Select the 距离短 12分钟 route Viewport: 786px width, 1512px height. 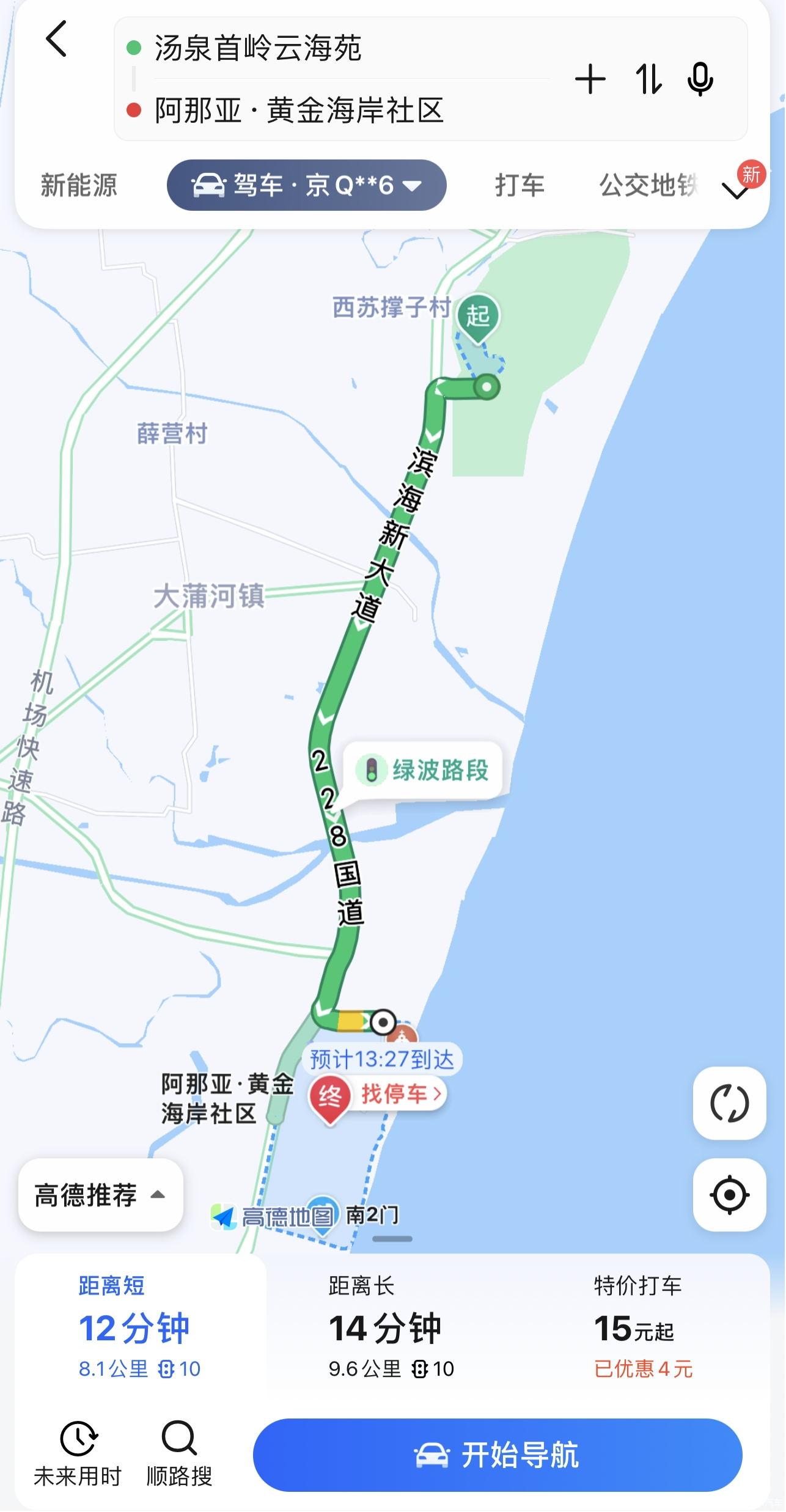click(139, 1328)
